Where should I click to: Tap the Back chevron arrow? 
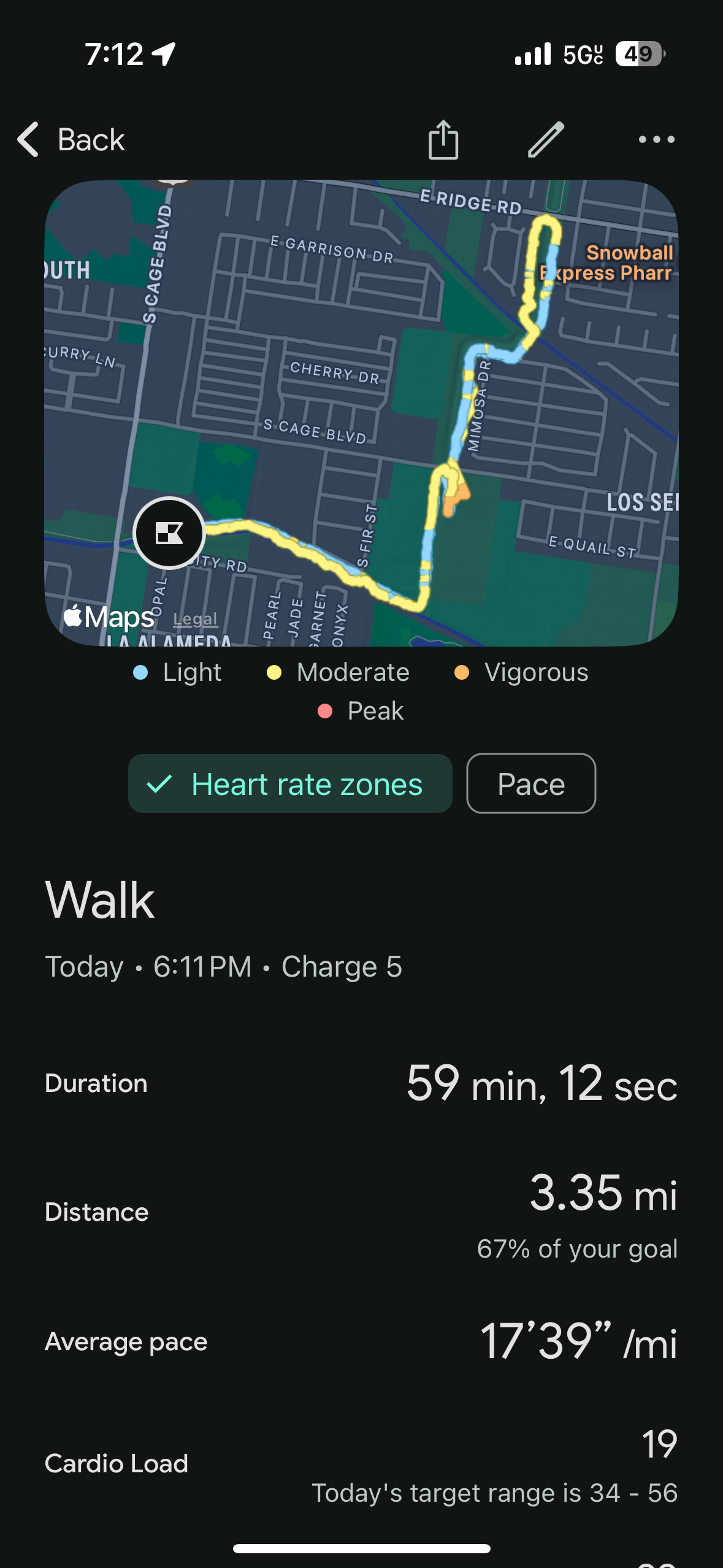28,140
